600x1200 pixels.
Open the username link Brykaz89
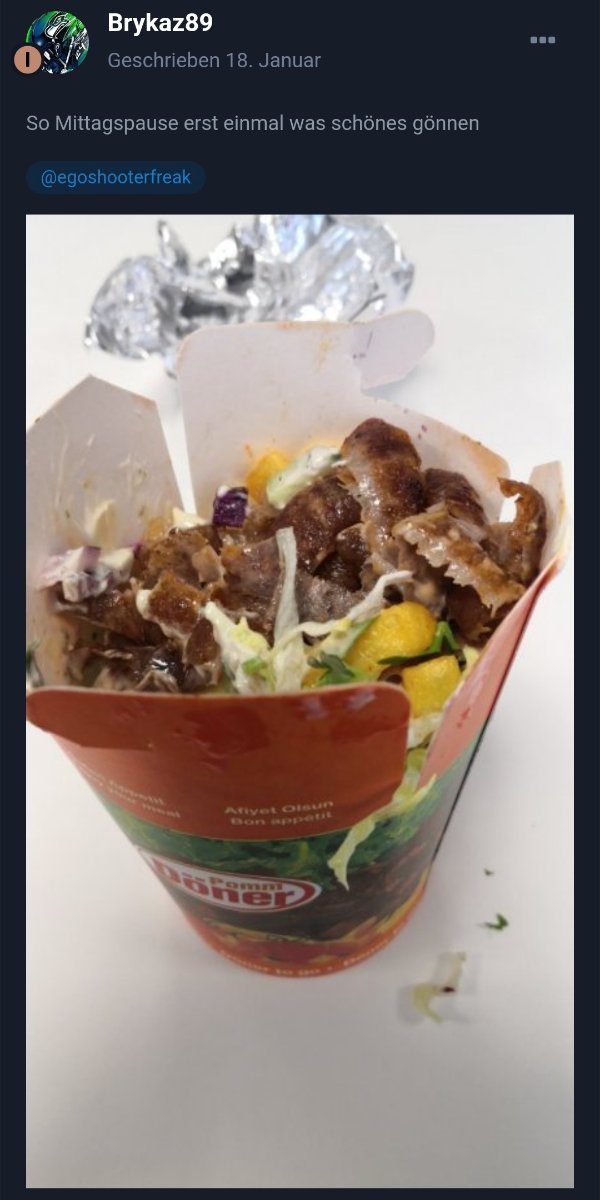[160, 24]
